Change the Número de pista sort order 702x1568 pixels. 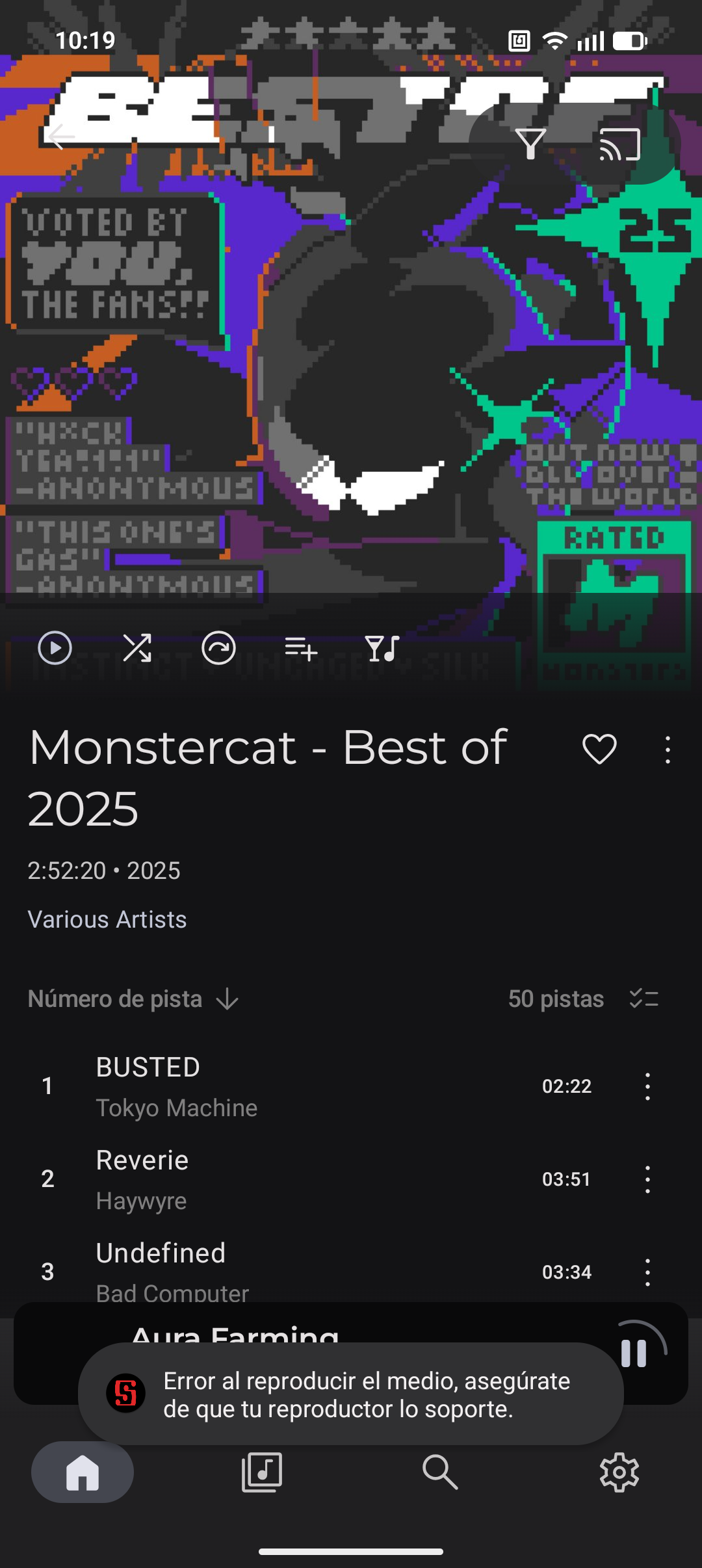133,999
